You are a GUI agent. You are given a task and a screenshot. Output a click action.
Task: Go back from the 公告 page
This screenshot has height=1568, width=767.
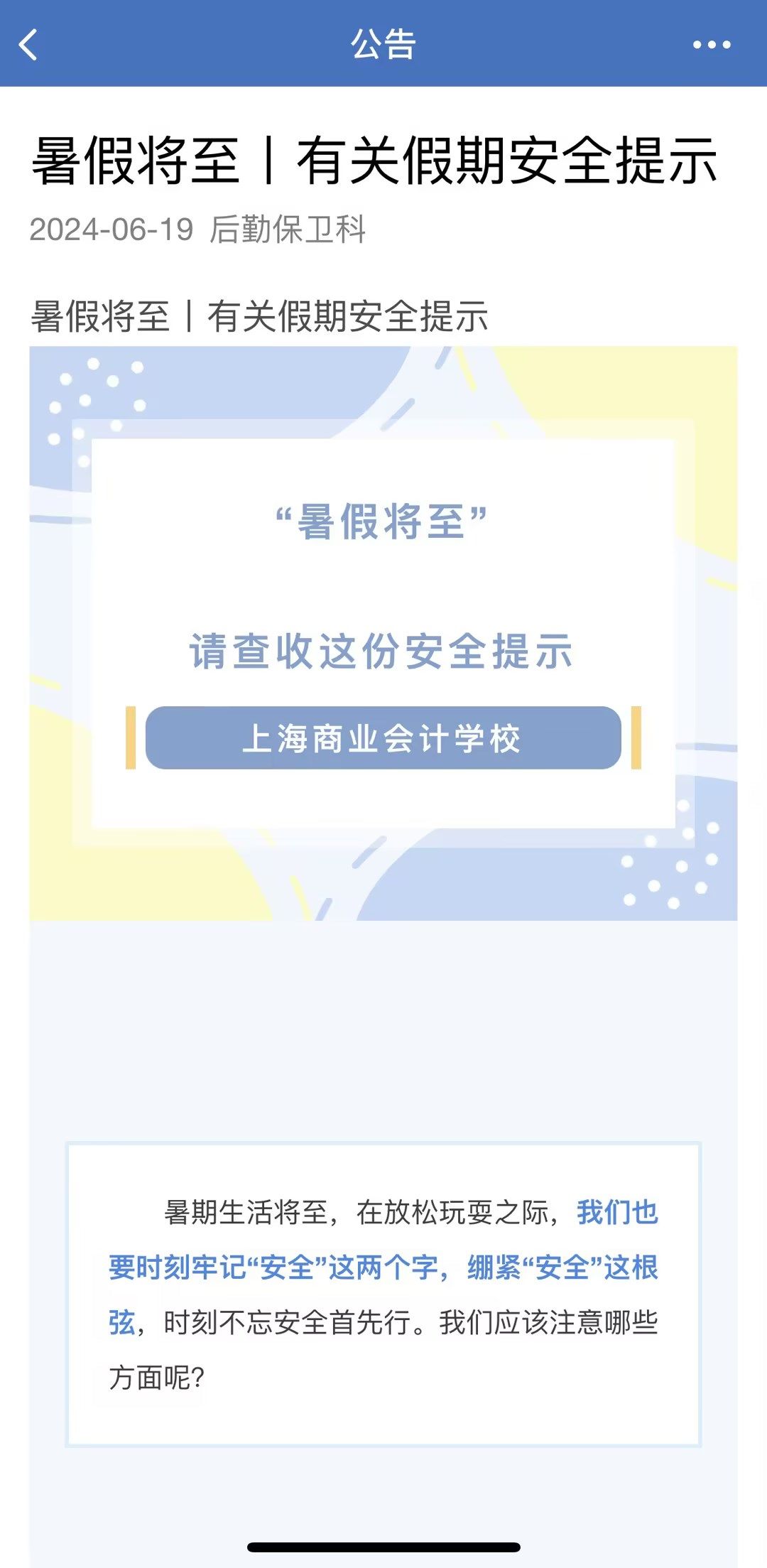tap(28, 45)
